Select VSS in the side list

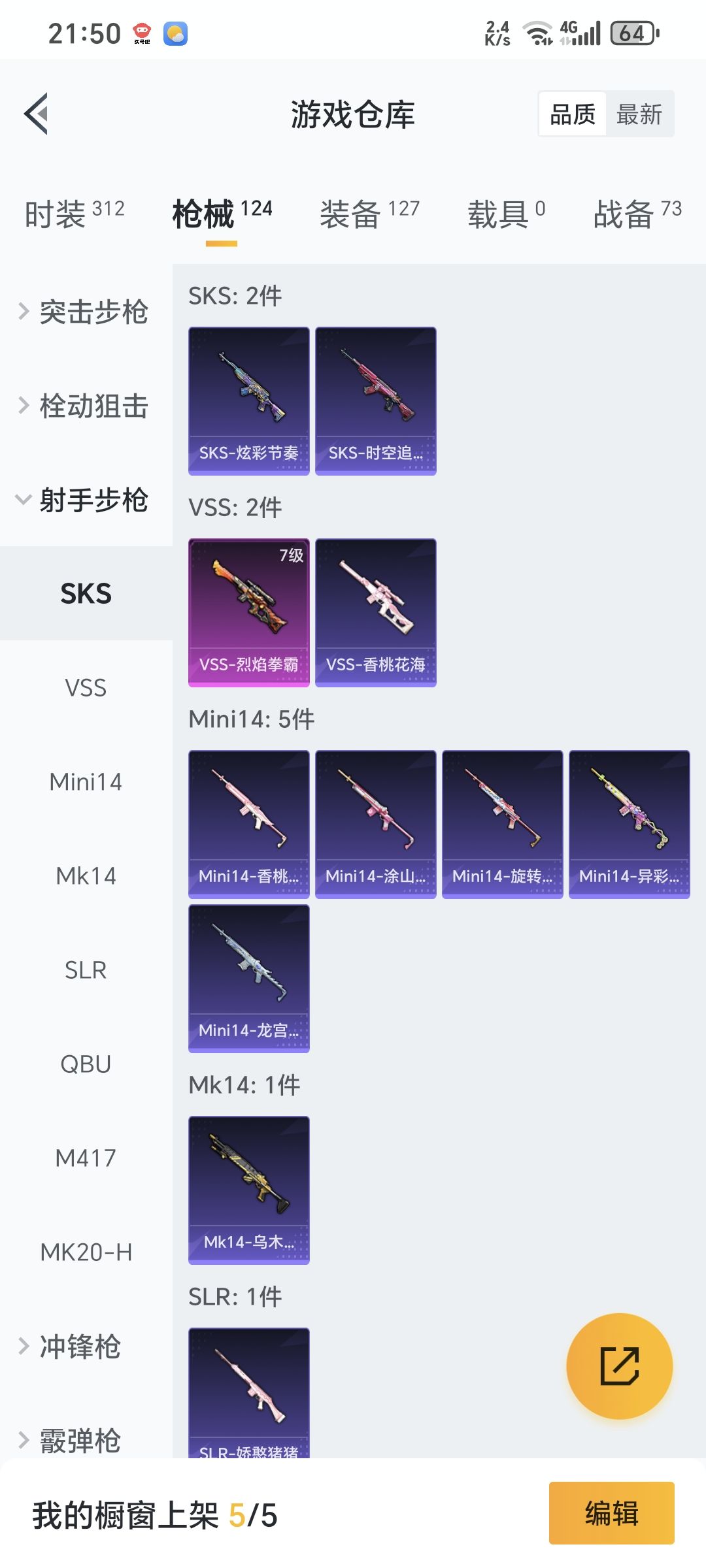click(86, 688)
